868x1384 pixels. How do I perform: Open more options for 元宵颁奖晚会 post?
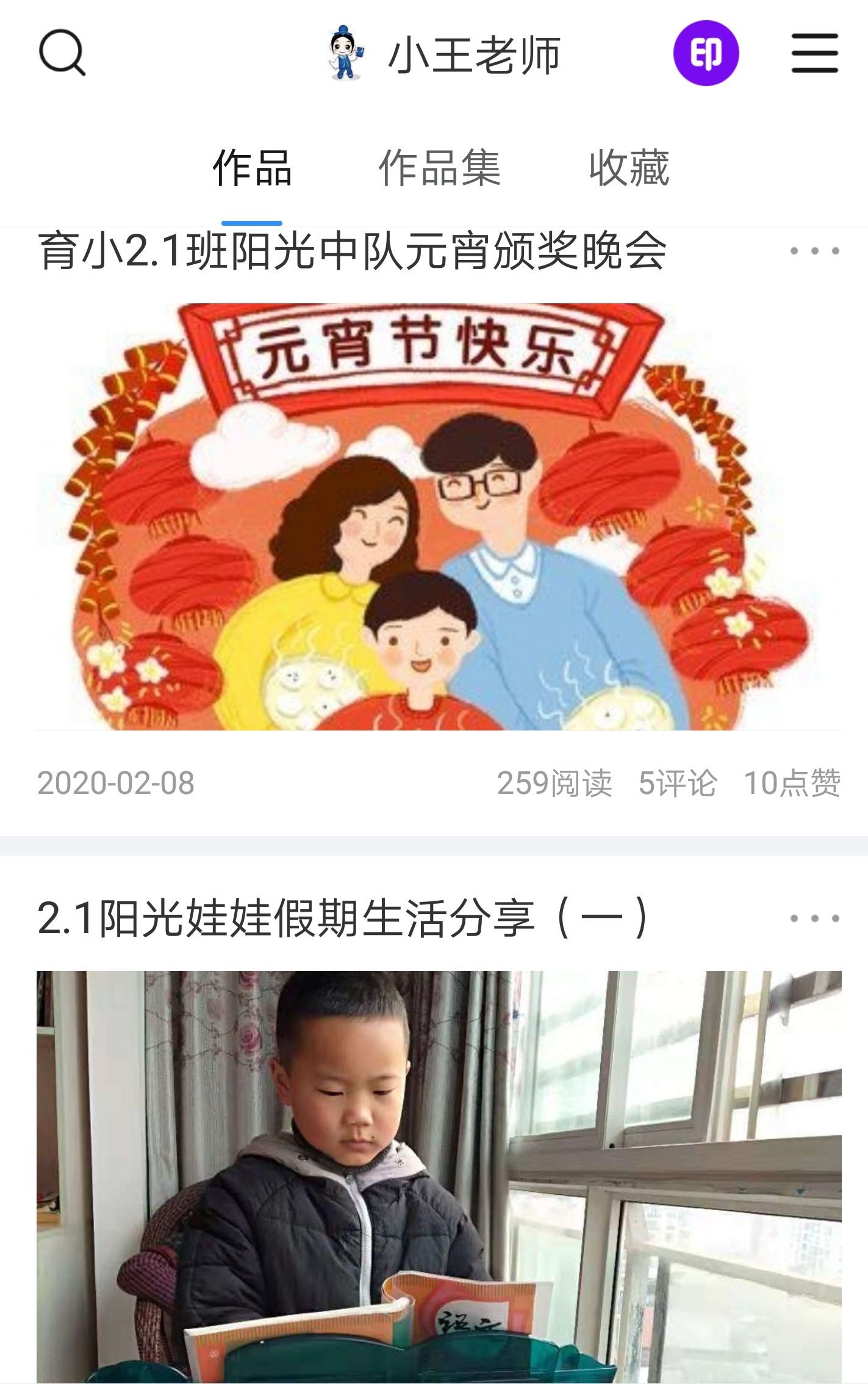(x=814, y=251)
